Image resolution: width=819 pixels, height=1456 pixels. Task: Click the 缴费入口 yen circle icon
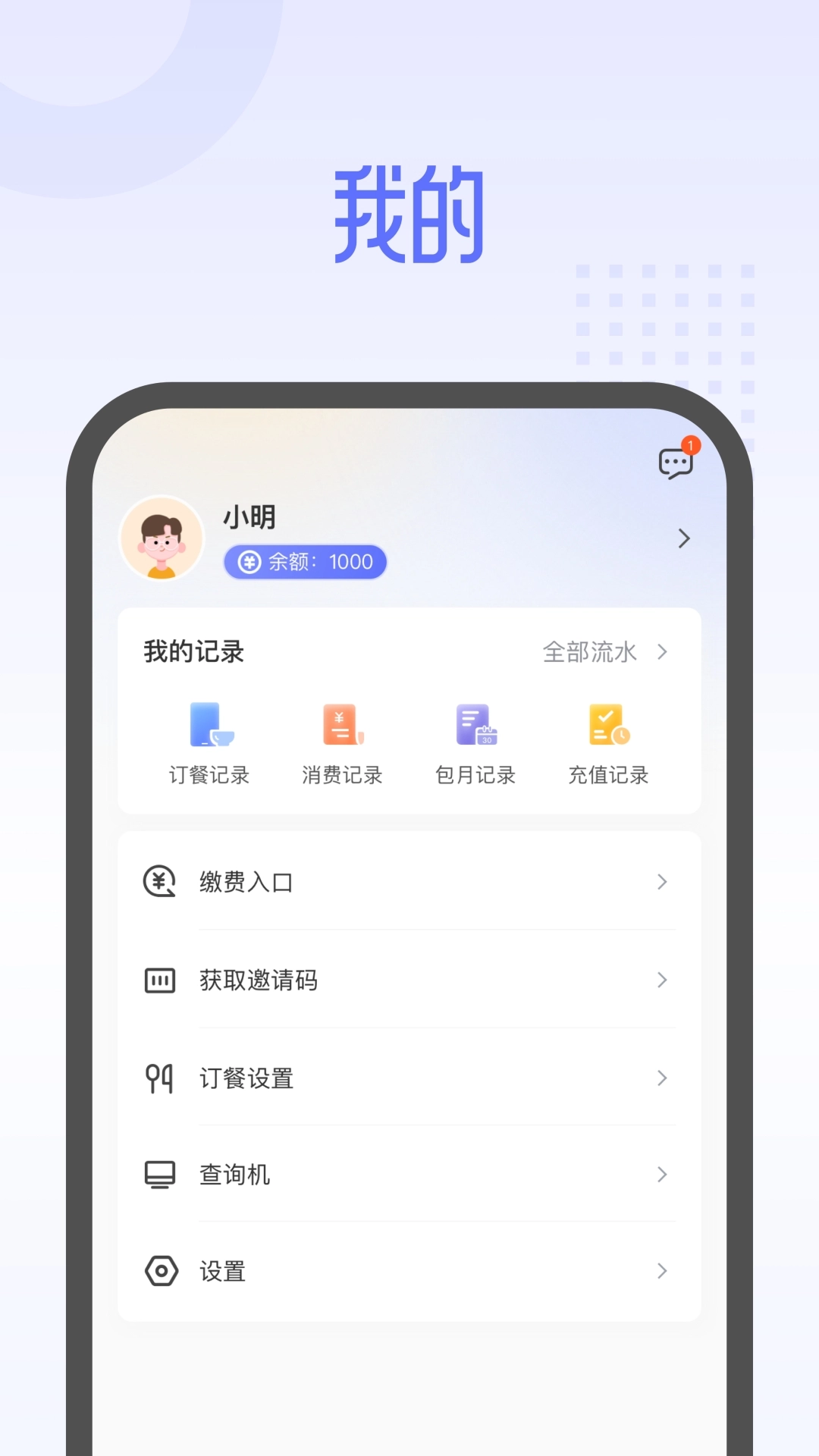click(x=158, y=882)
